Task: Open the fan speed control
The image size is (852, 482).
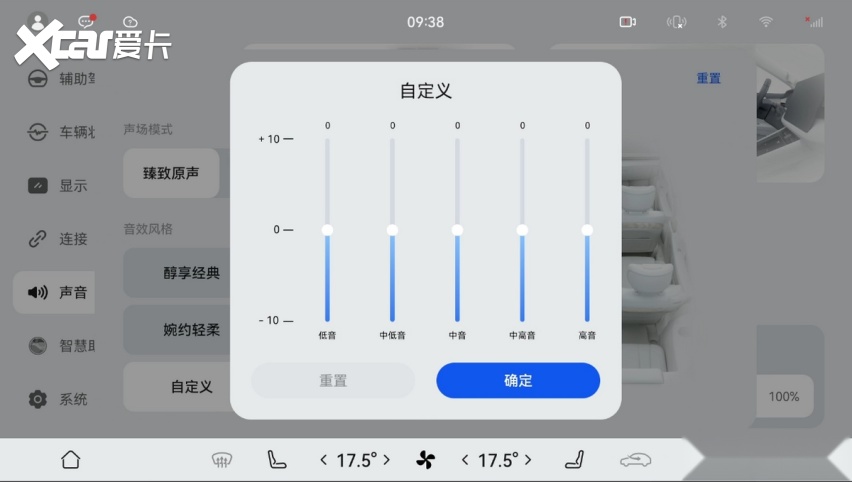Action: 425,460
